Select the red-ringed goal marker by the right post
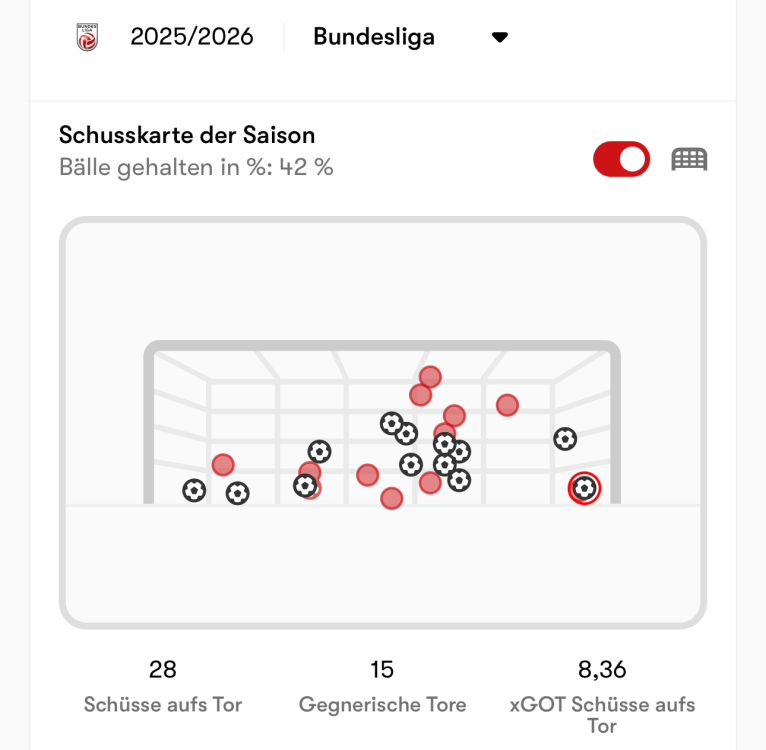This screenshot has height=750, width=766. (584, 488)
